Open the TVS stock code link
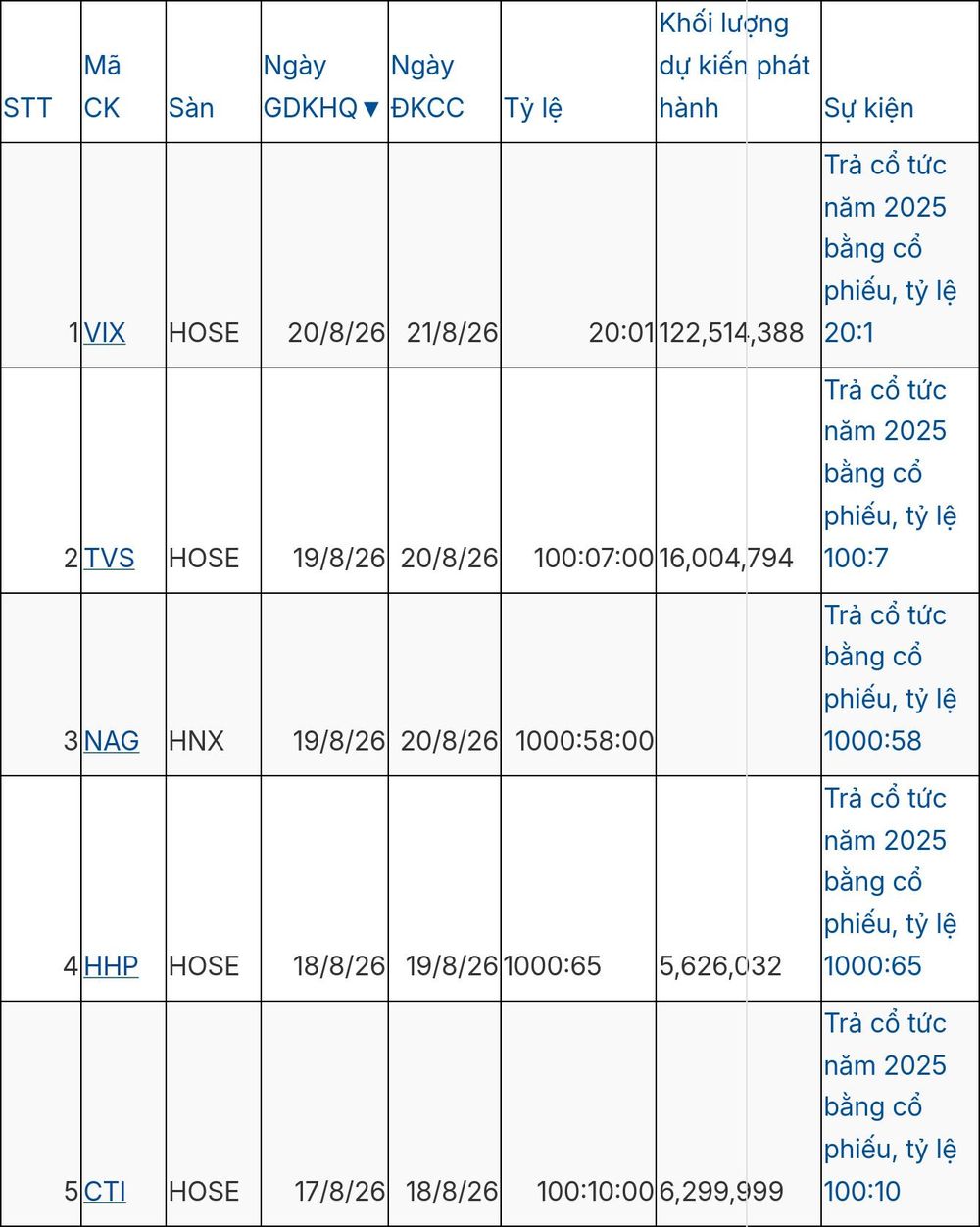This screenshot has width=980, height=1227. (x=109, y=559)
